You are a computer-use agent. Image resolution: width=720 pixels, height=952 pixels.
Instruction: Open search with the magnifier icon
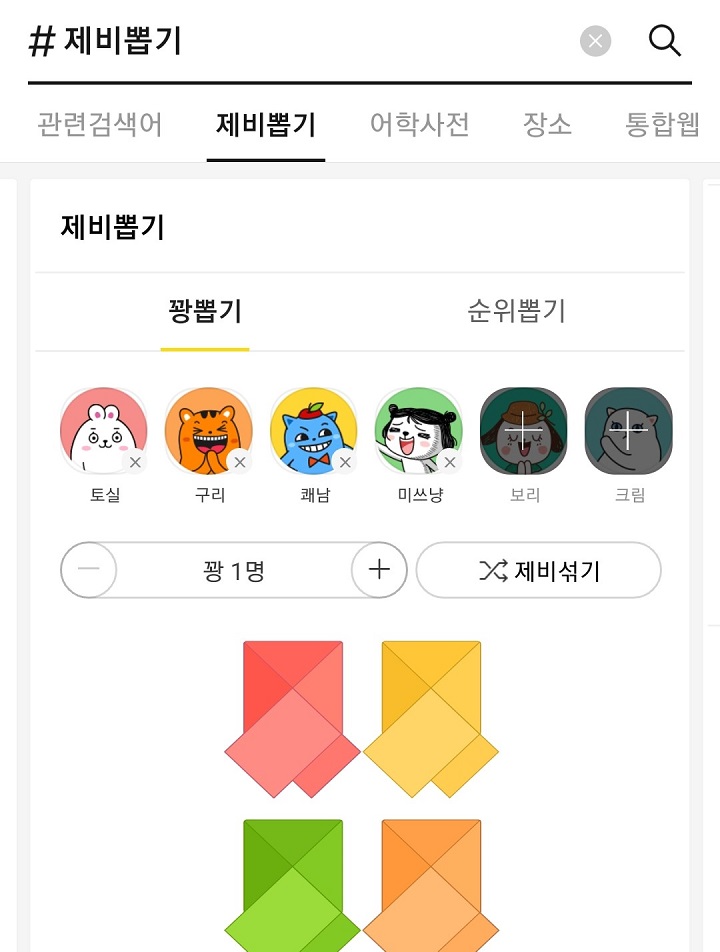(x=663, y=41)
